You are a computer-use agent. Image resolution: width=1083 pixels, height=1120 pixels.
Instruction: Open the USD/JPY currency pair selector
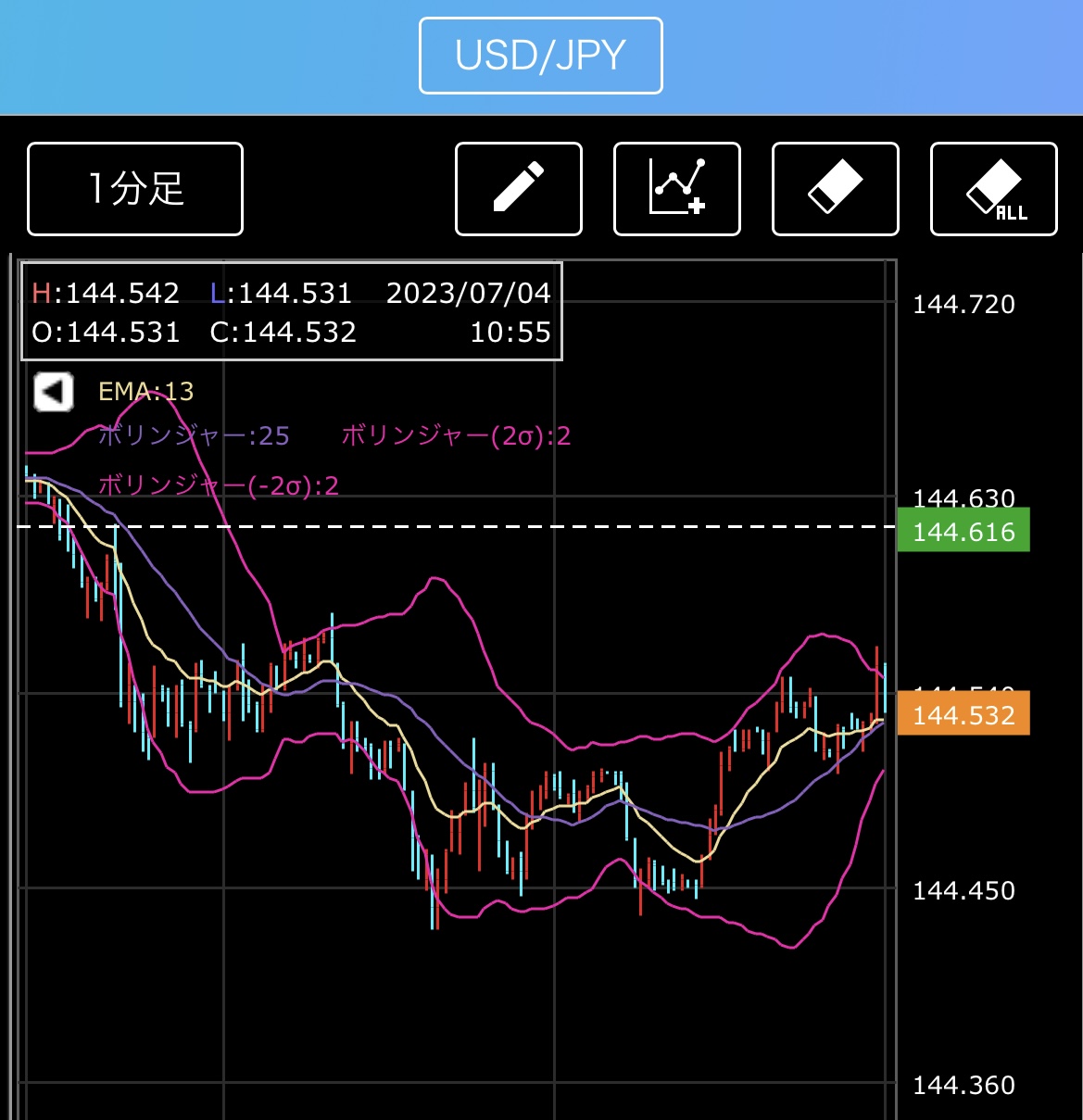pyautogui.click(x=541, y=56)
